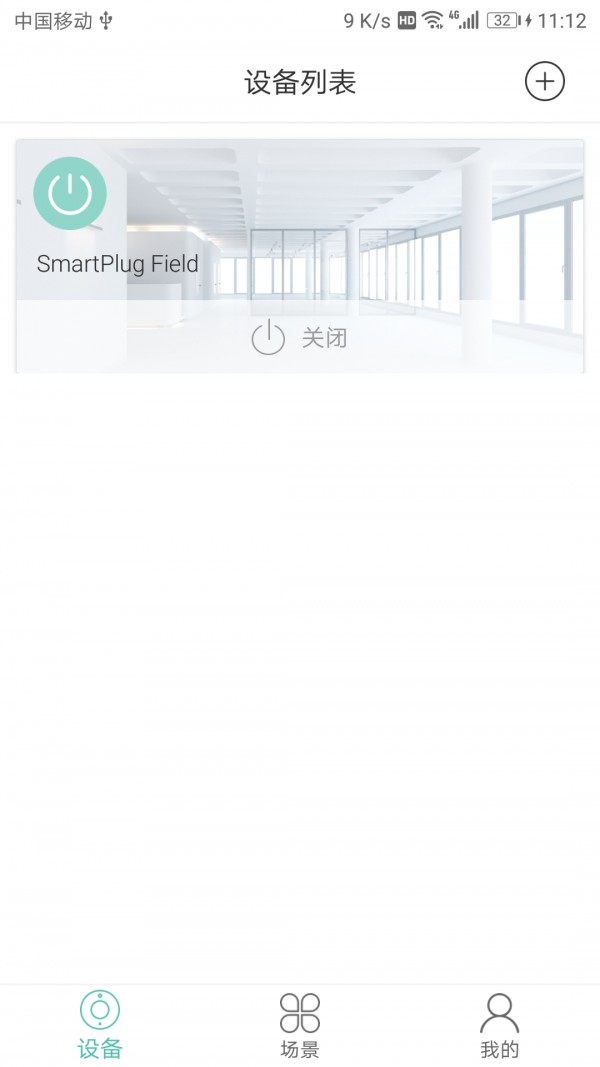Select the 设备 tab
The height and width of the screenshot is (1067, 600).
point(100,1025)
